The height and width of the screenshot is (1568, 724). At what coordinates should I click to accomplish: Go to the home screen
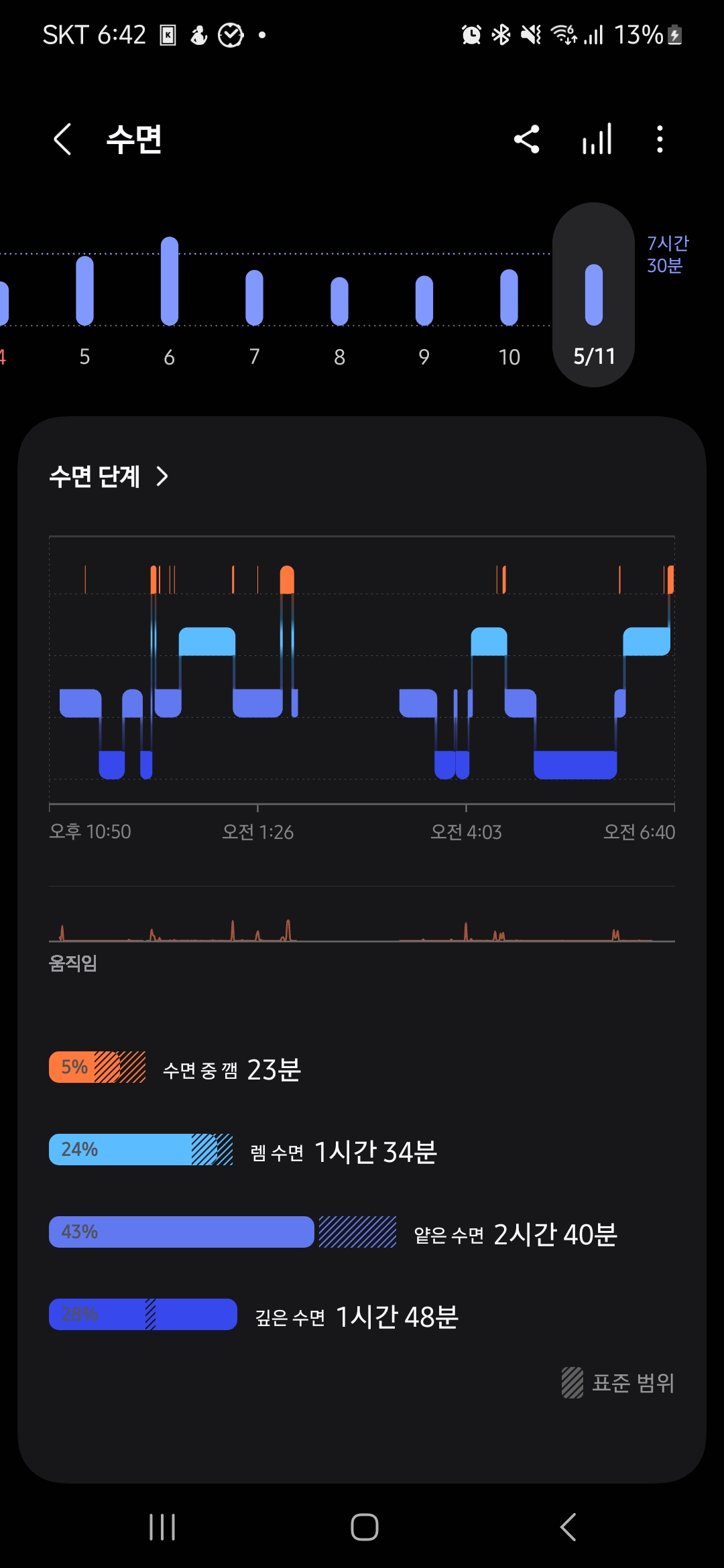pos(364,1527)
